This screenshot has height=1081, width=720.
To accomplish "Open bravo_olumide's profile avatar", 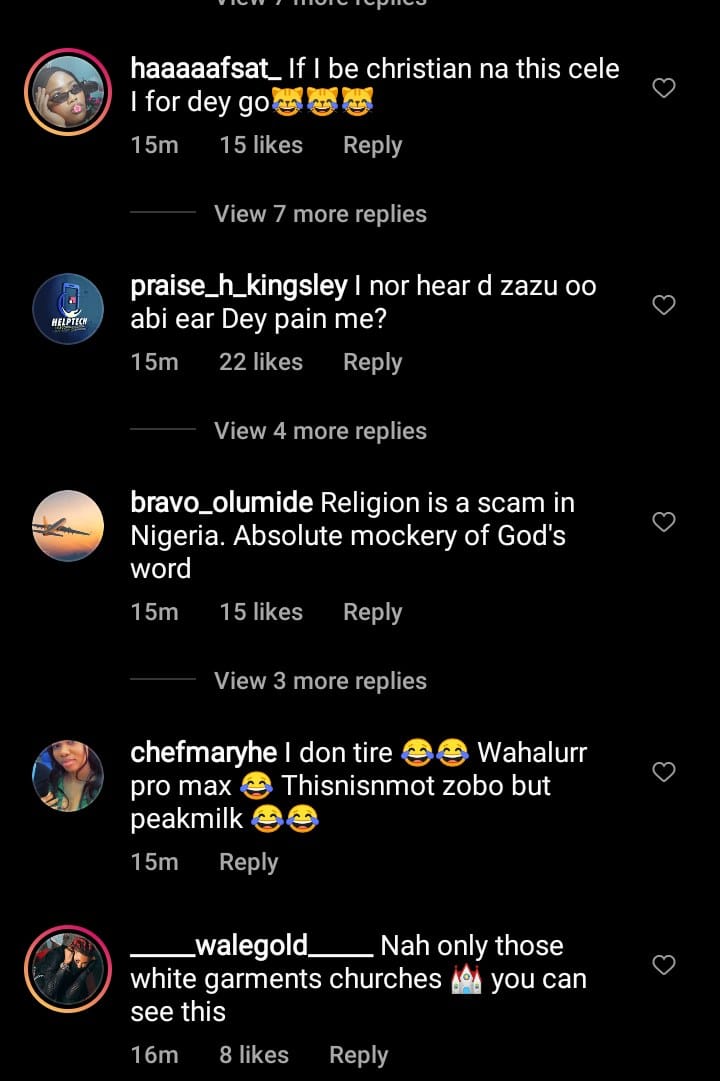I will 68,526.
